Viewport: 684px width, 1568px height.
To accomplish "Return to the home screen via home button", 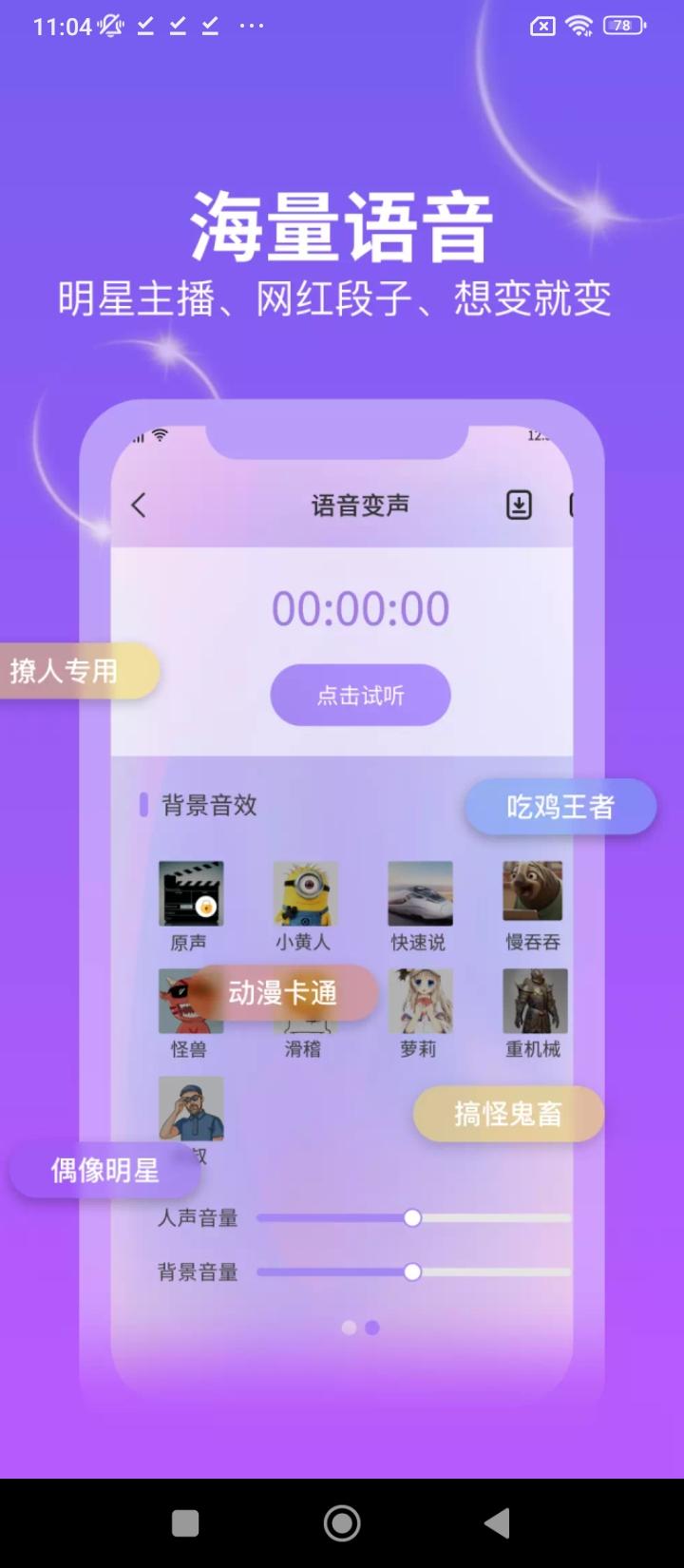I will pyautogui.click(x=342, y=1523).
